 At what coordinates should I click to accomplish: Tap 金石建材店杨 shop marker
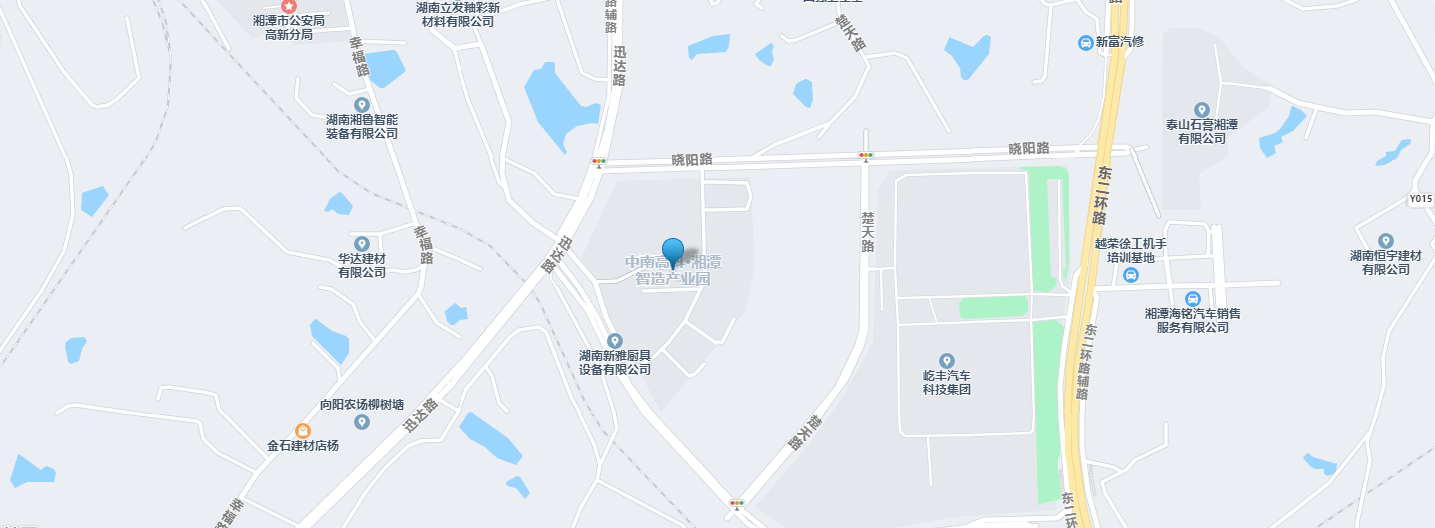click(302, 430)
